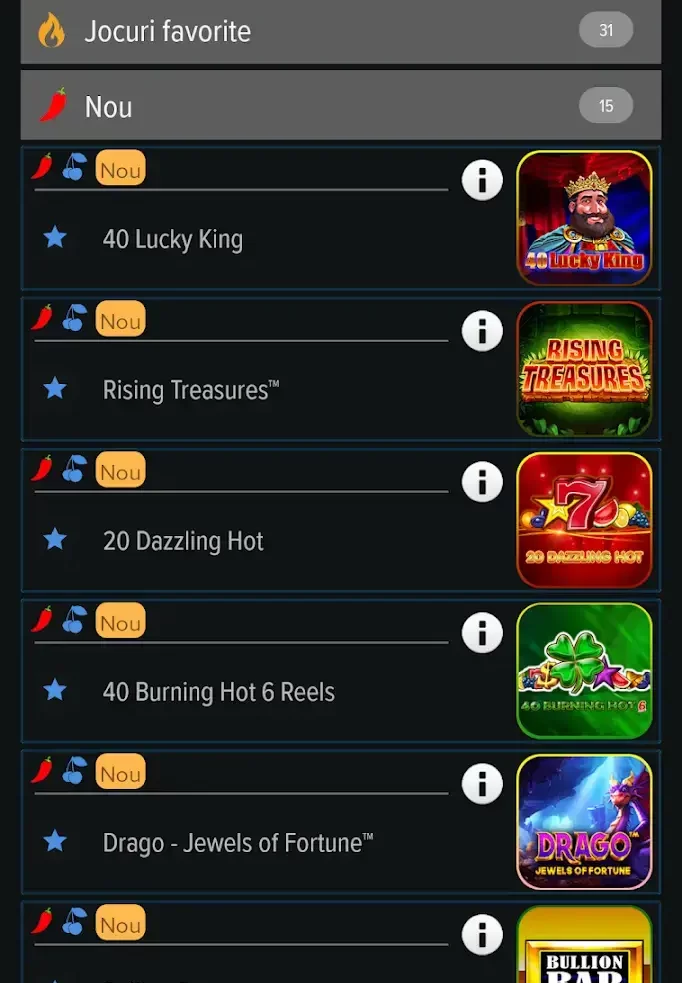View info about 20 Dazzling Hot

point(482,482)
